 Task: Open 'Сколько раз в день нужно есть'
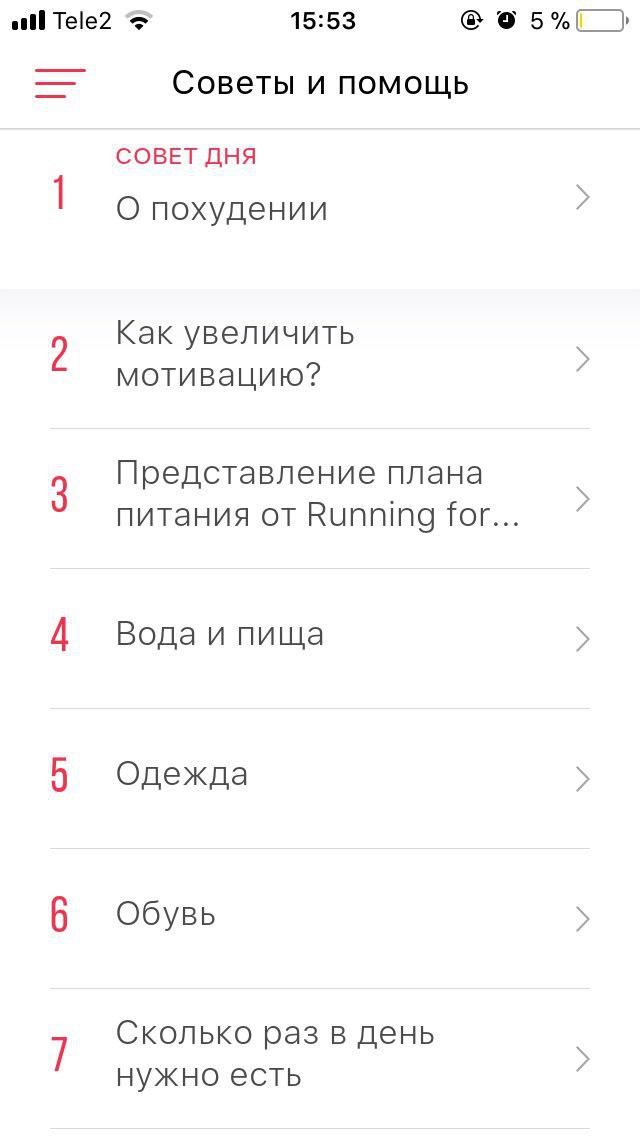(x=320, y=1056)
